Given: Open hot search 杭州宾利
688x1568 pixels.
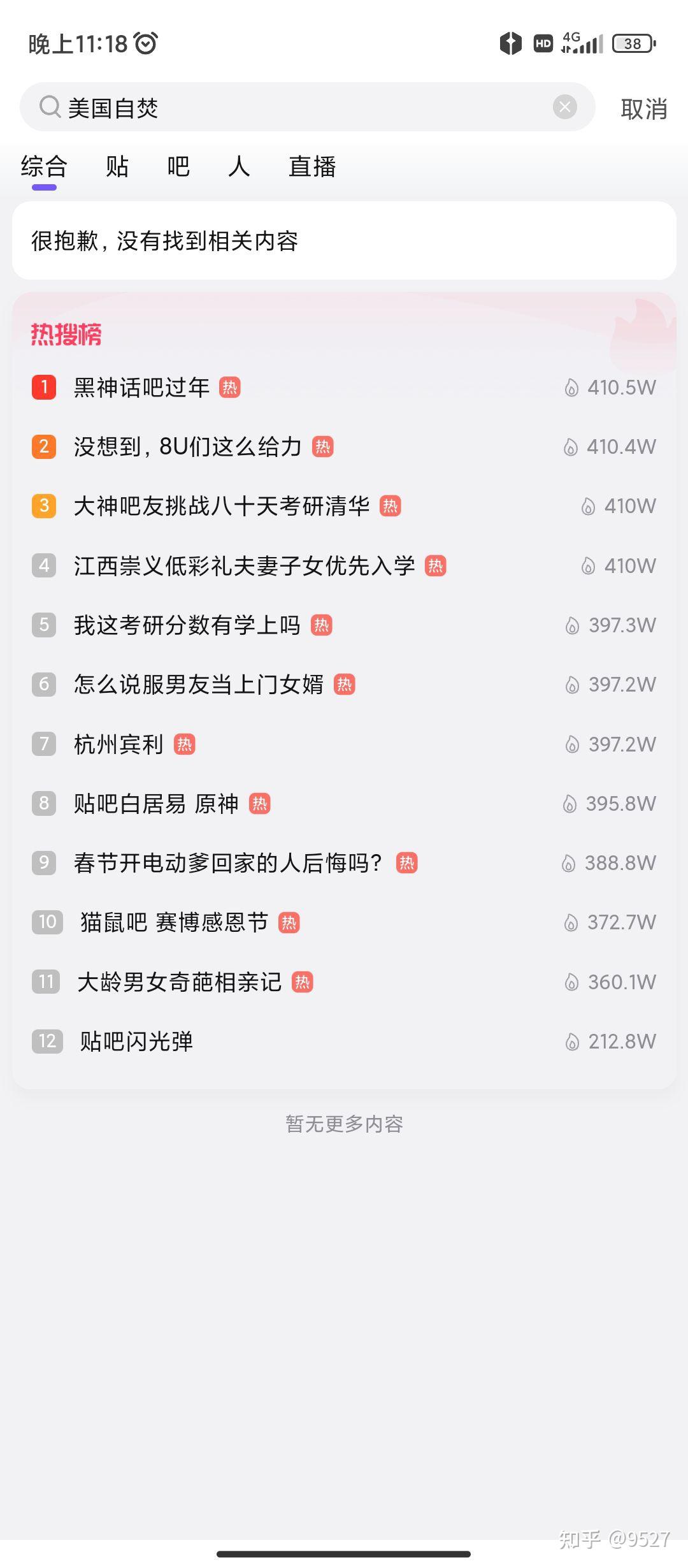Looking at the screenshot, I should point(344,744).
